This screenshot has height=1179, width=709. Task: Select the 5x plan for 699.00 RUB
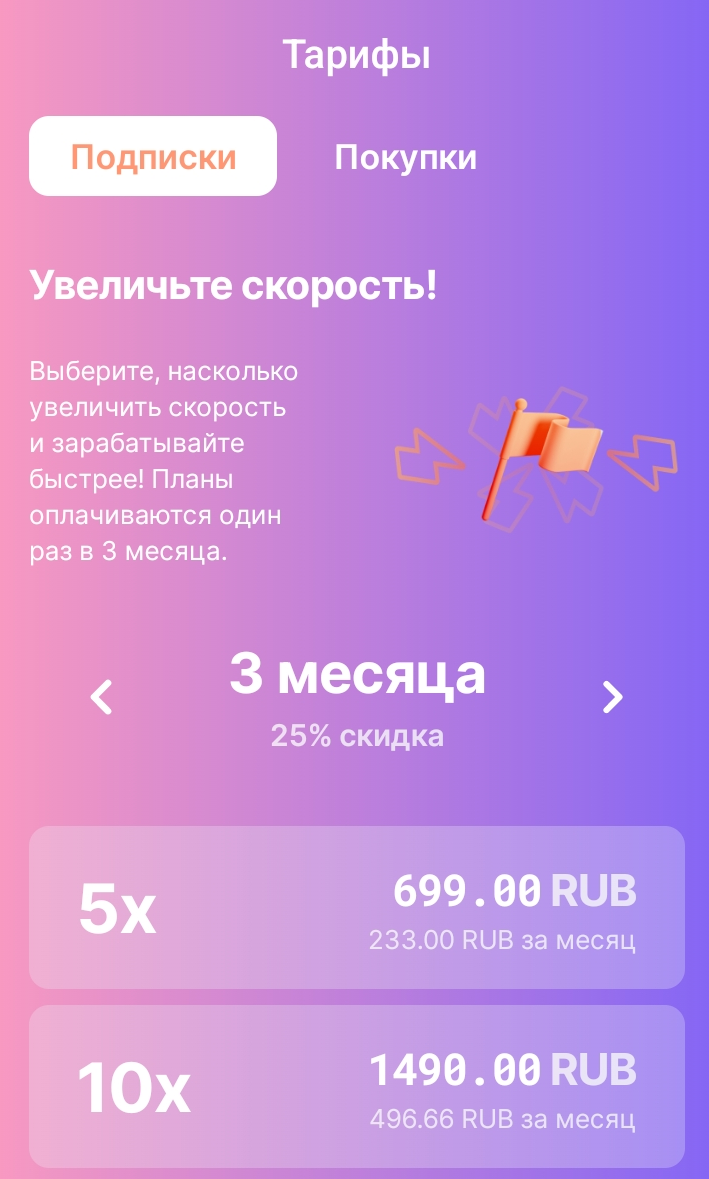tap(356, 907)
